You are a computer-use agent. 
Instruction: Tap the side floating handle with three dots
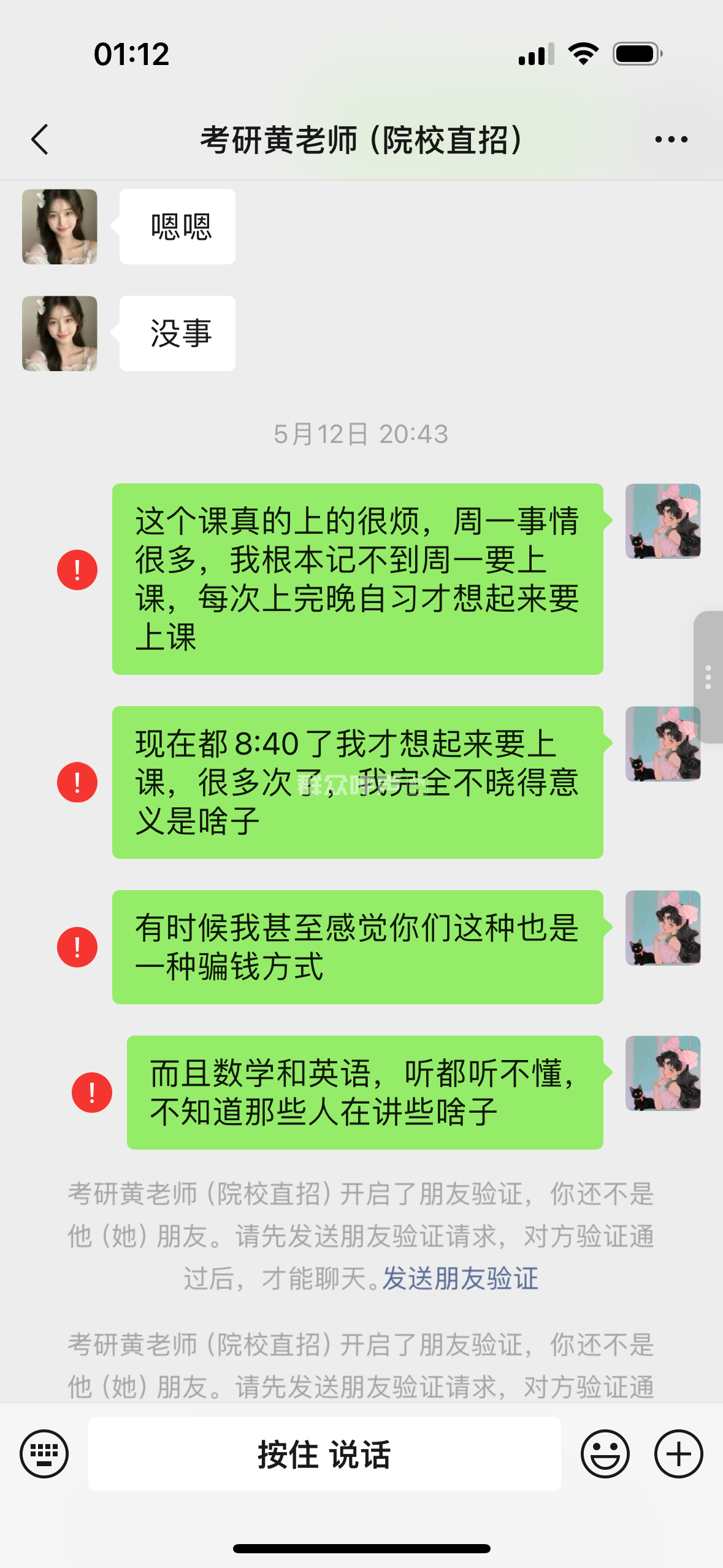coord(708,677)
